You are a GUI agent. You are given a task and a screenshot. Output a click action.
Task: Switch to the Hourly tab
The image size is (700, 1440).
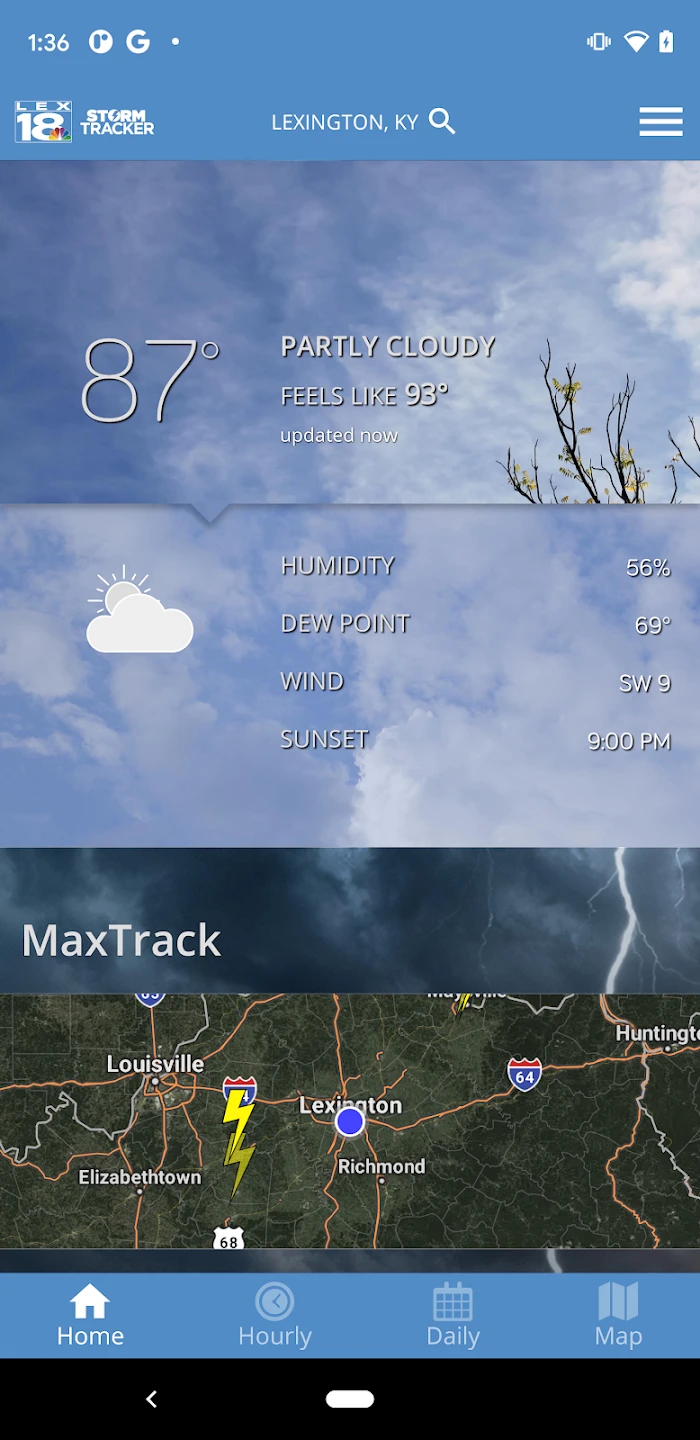[x=275, y=1316]
